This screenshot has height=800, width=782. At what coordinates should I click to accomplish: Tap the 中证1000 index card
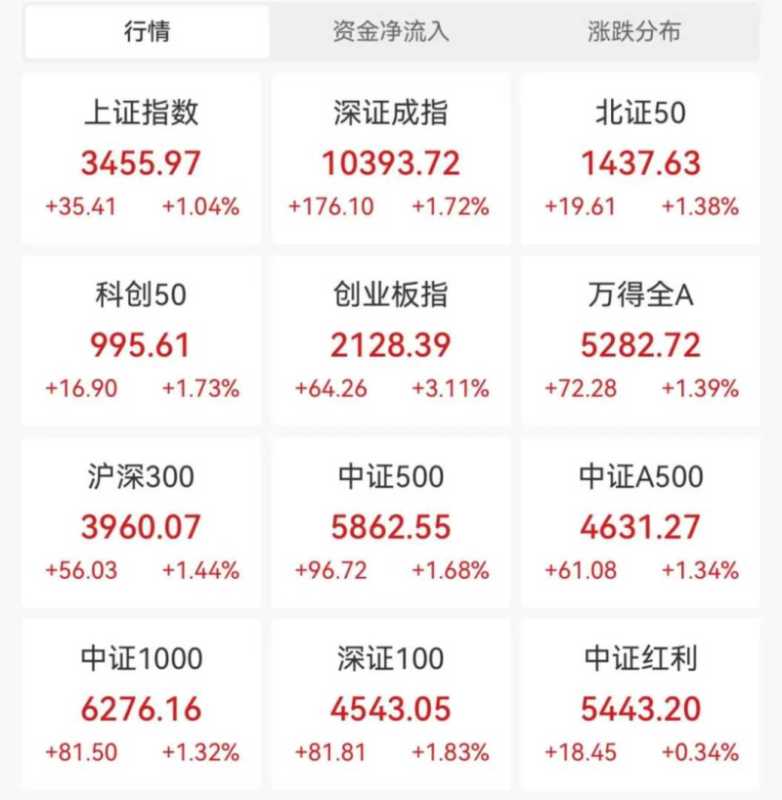tap(141, 705)
